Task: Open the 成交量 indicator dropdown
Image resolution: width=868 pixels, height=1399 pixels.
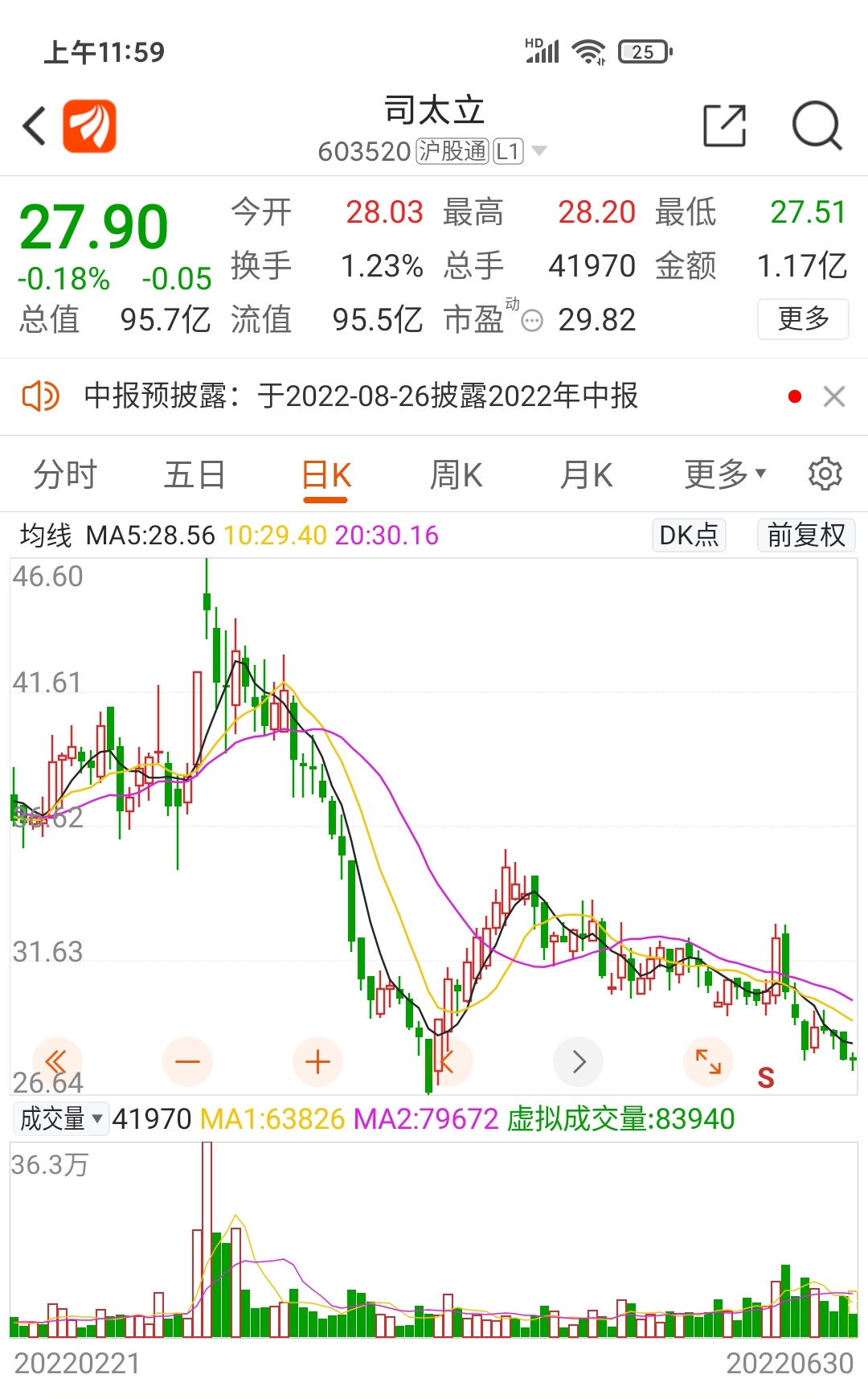Action: [x=61, y=1118]
